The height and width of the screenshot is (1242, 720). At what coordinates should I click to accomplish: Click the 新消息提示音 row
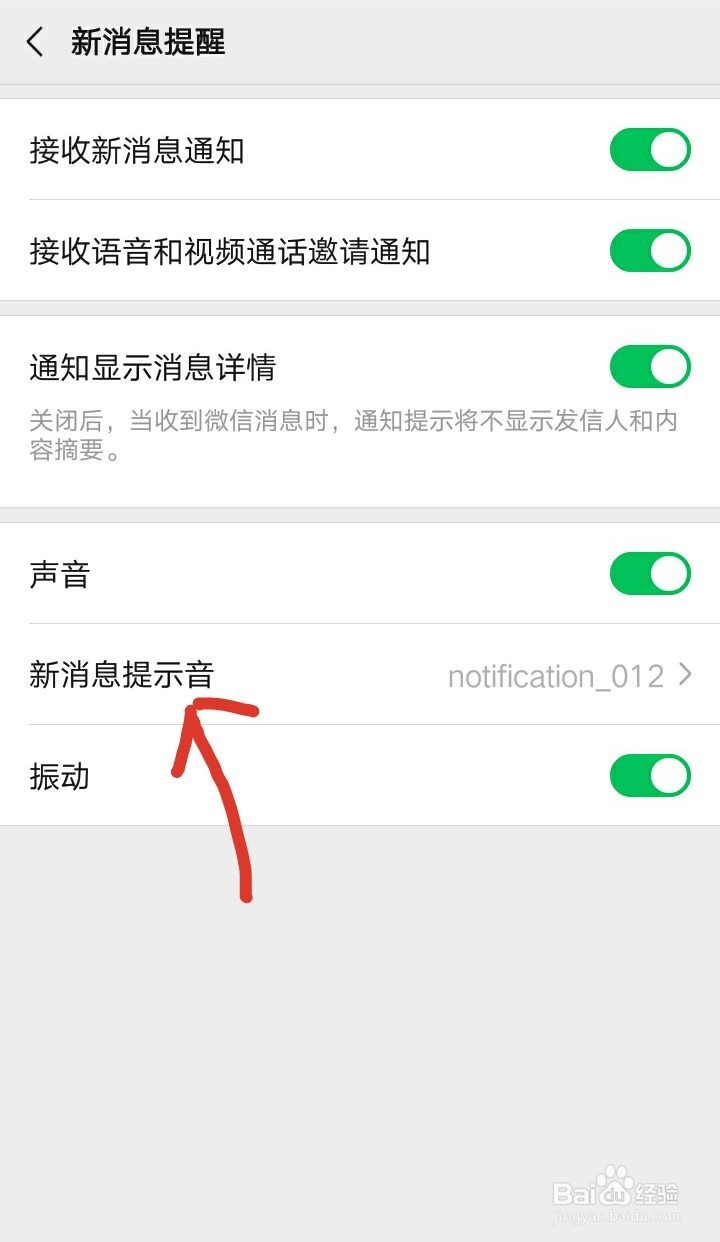[124, 675]
